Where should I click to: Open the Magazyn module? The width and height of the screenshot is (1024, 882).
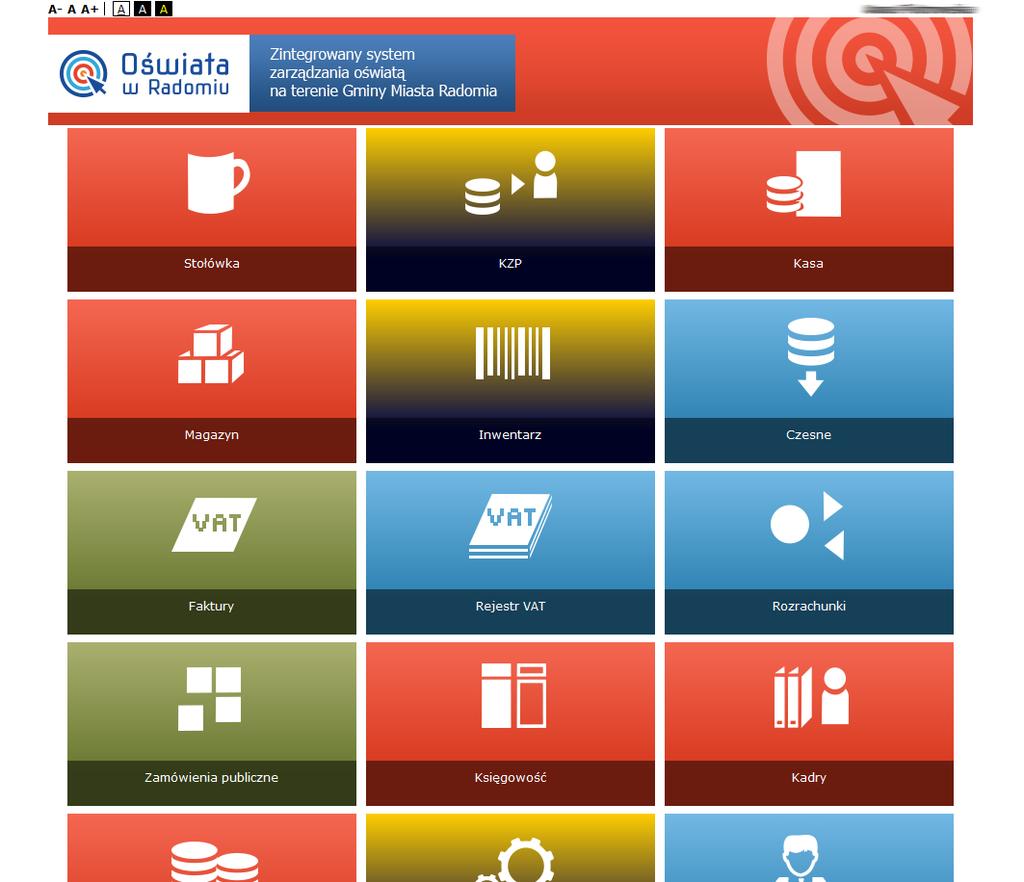[x=211, y=381]
